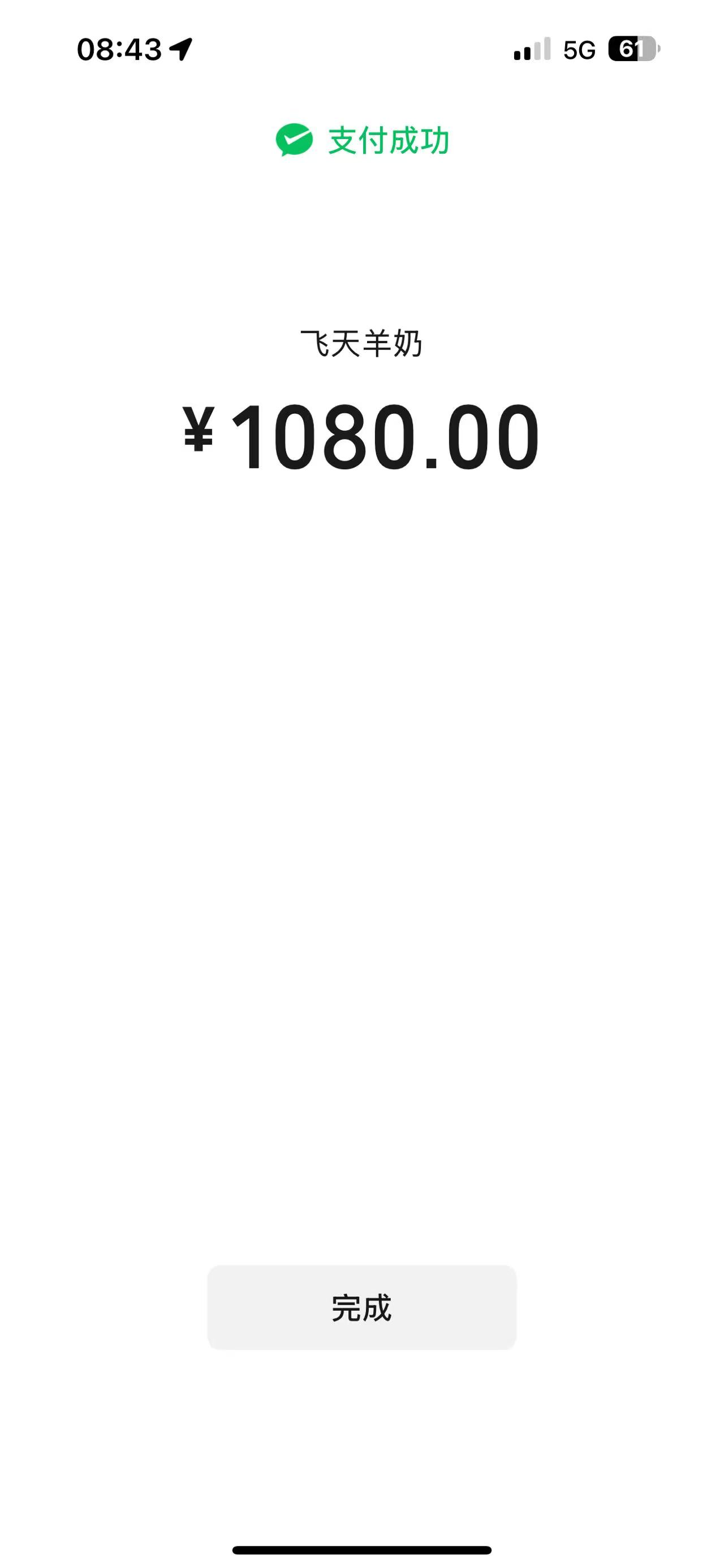Tap the 完成 button to finish
724x1568 pixels.
click(x=361, y=1307)
